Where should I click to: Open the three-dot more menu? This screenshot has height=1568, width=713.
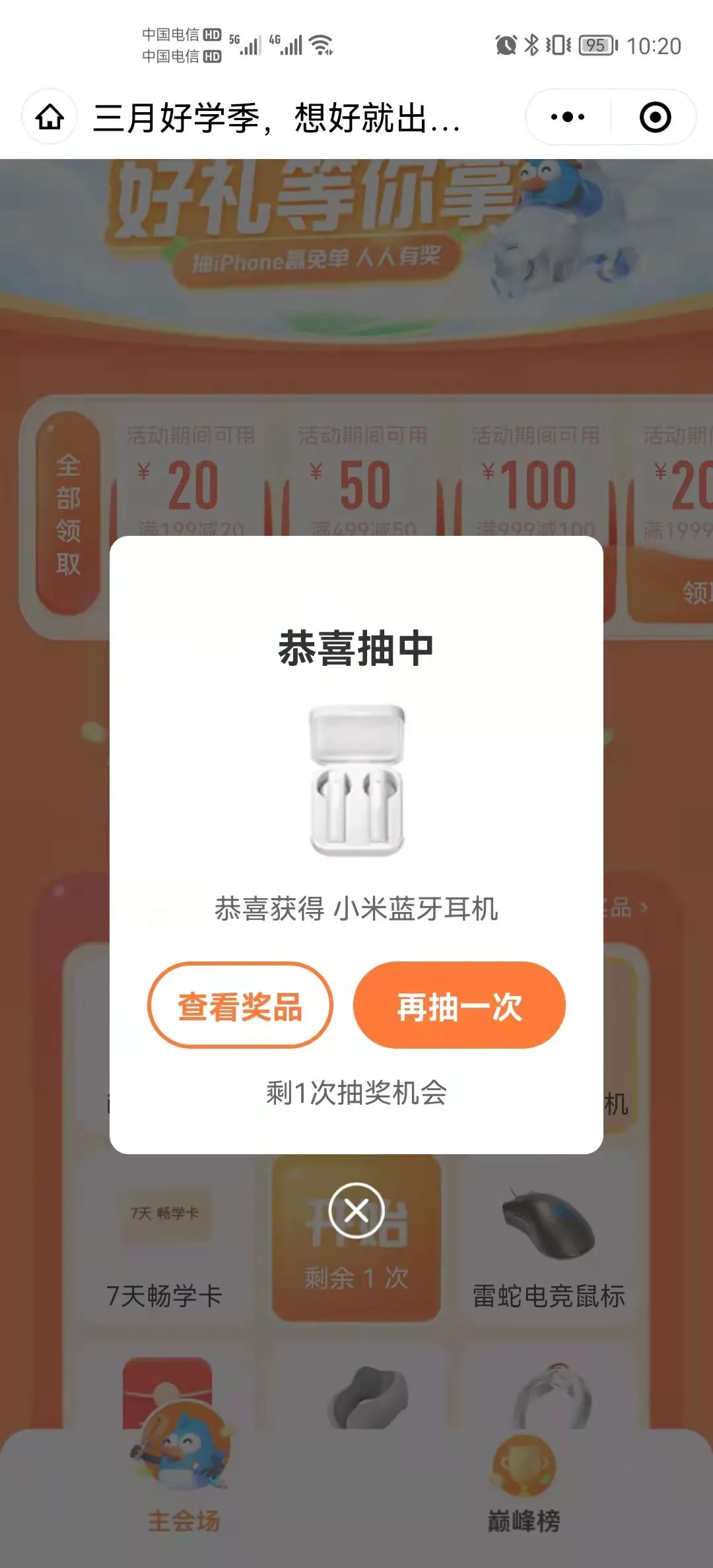pos(568,117)
